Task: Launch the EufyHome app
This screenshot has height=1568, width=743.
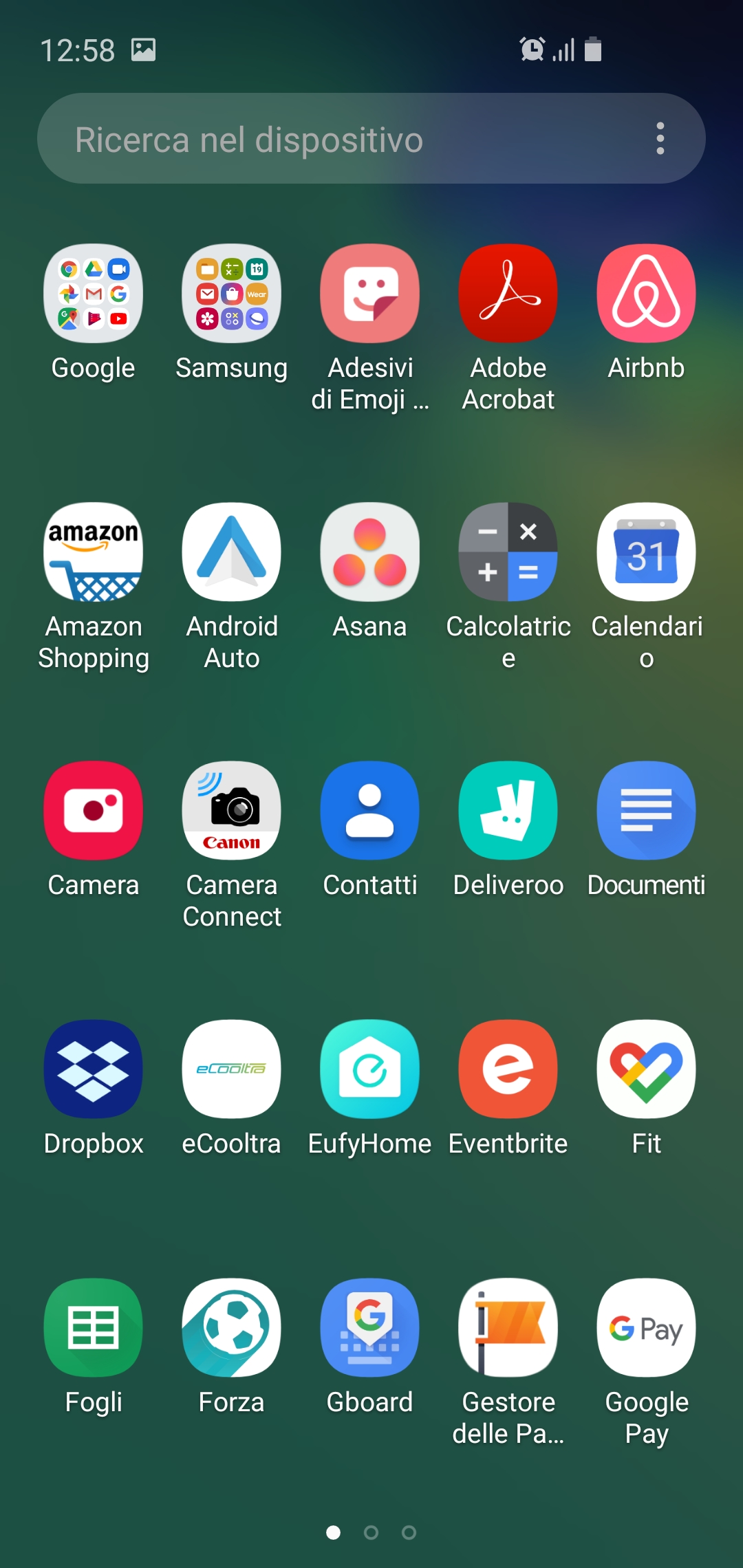Action: [x=370, y=1069]
